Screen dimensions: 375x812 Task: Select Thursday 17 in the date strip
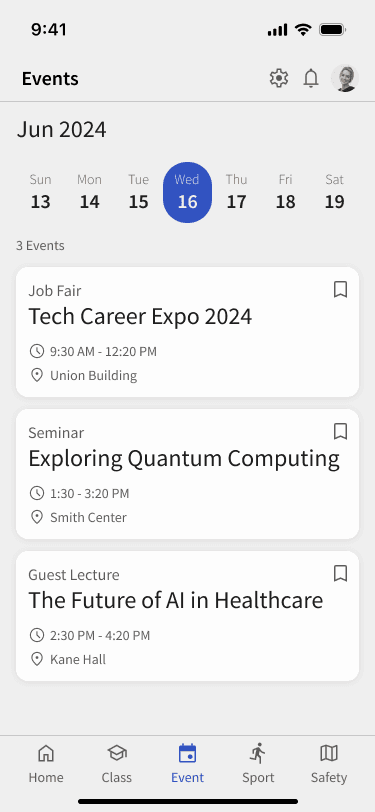(x=236, y=192)
